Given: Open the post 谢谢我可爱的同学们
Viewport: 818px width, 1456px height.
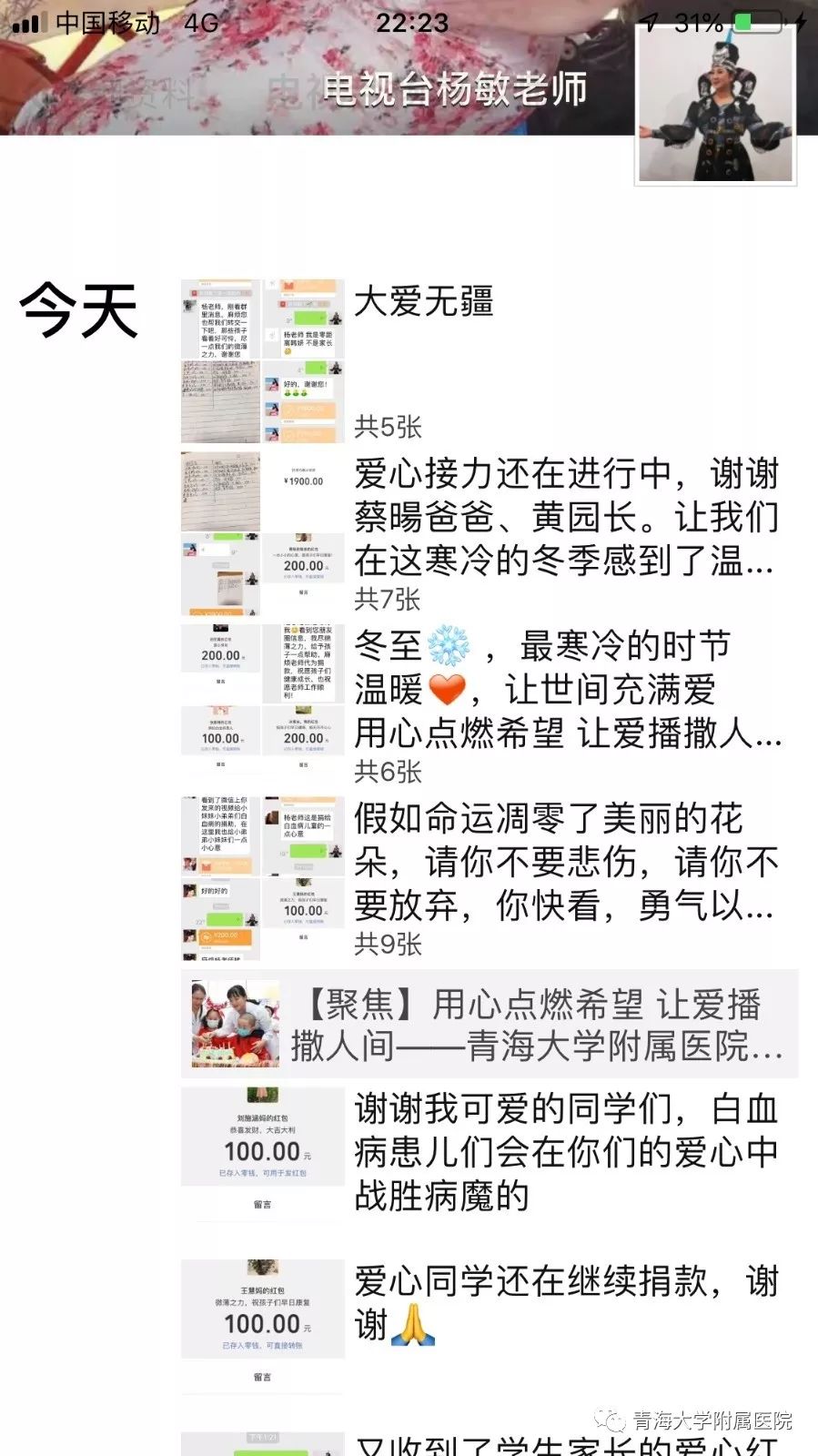Looking at the screenshot, I should click(564, 1152).
